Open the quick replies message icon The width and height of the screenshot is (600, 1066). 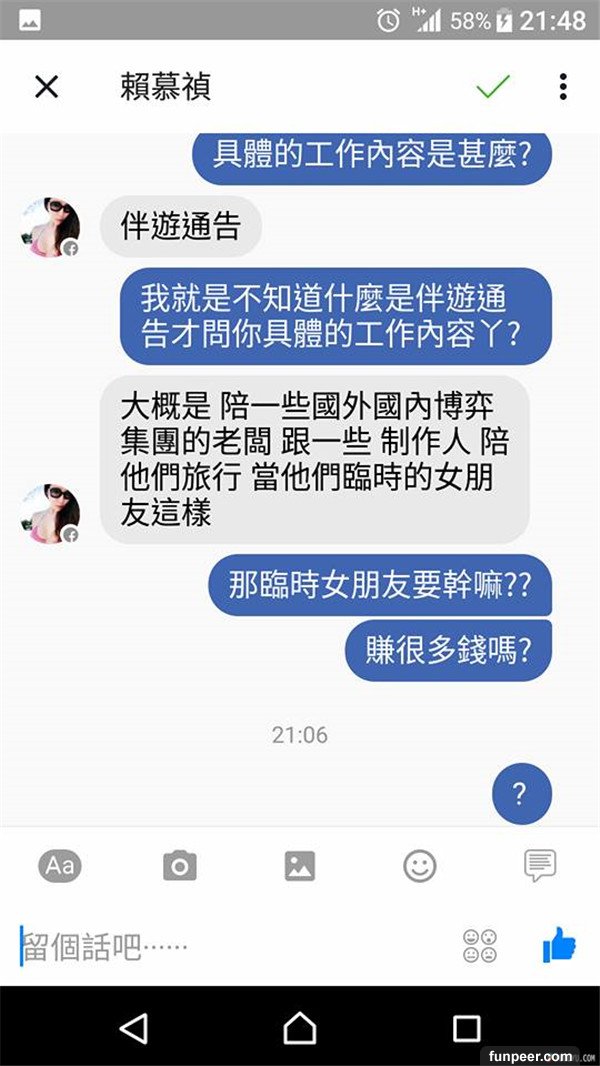point(540,865)
